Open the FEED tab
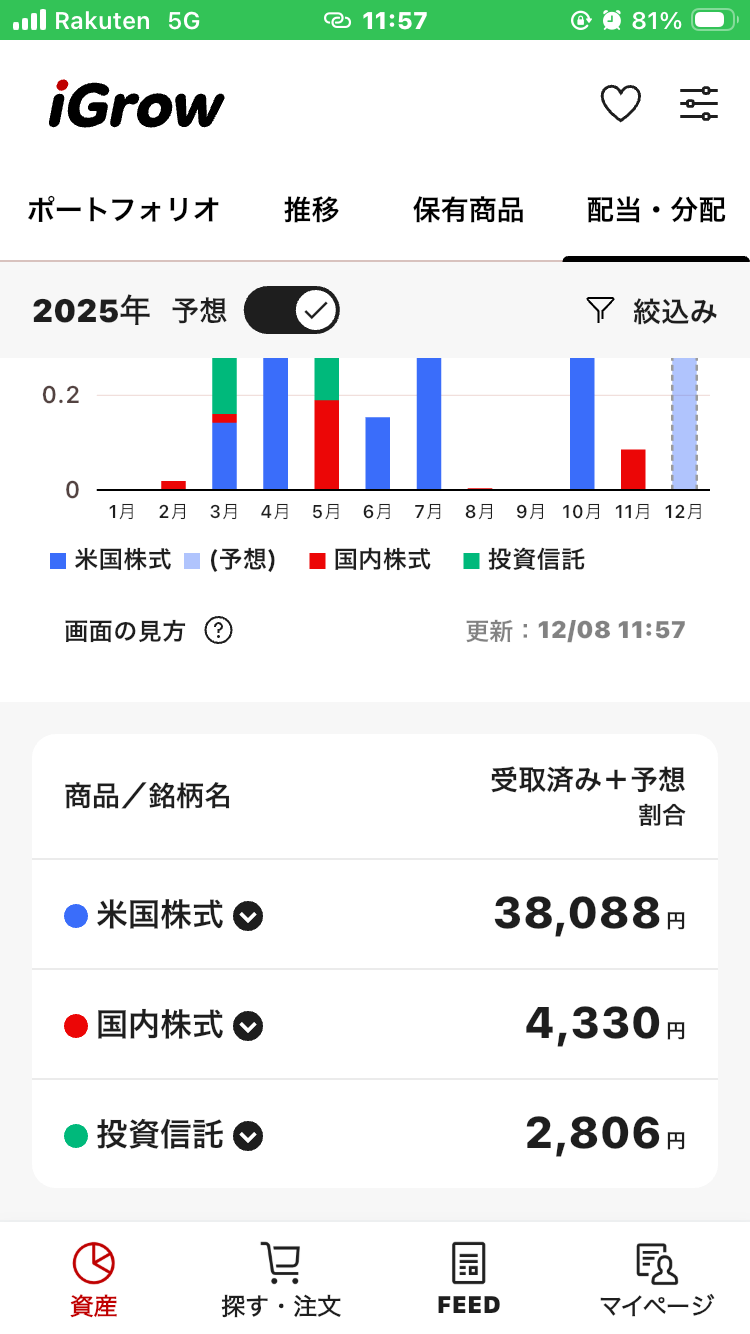Viewport: 750px width, 1334px height. click(468, 1279)
